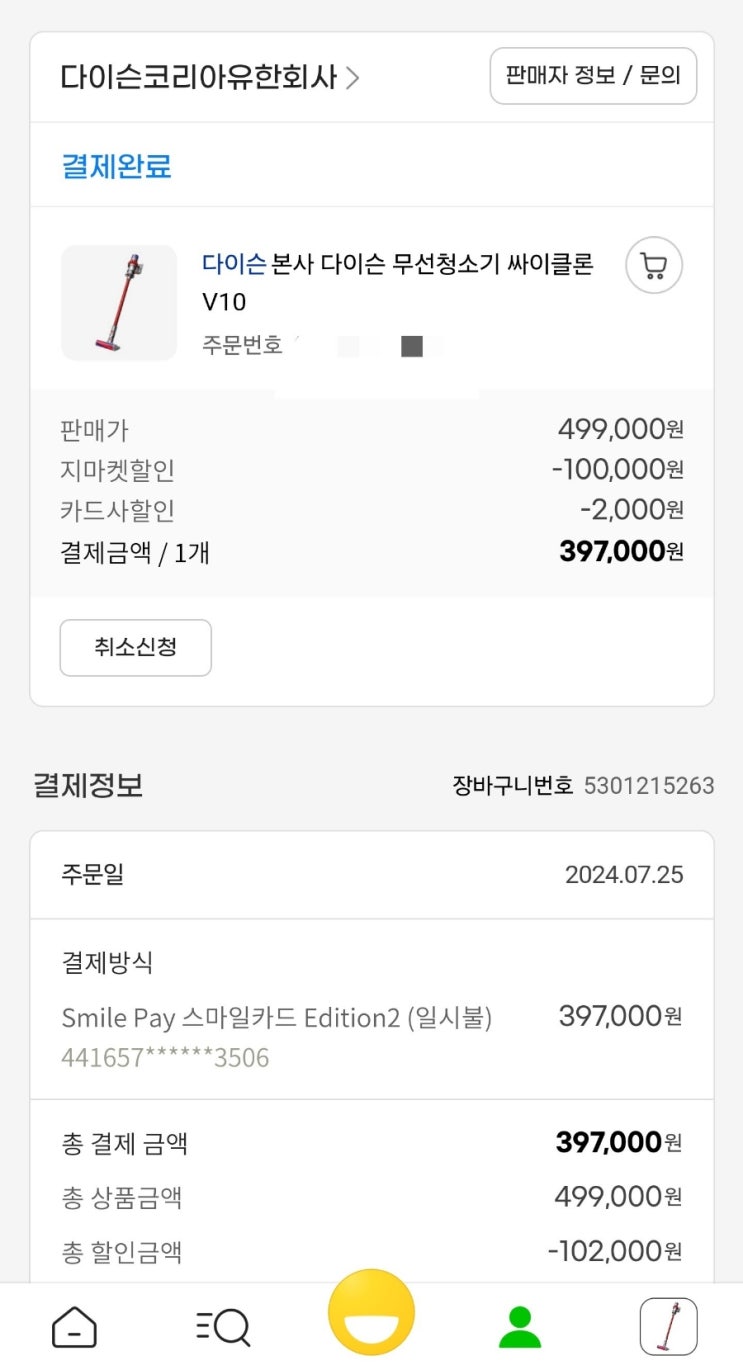Screen dimensions: 743x1370
Task: Open my account profile tab
Action: tap(519, 1326)
